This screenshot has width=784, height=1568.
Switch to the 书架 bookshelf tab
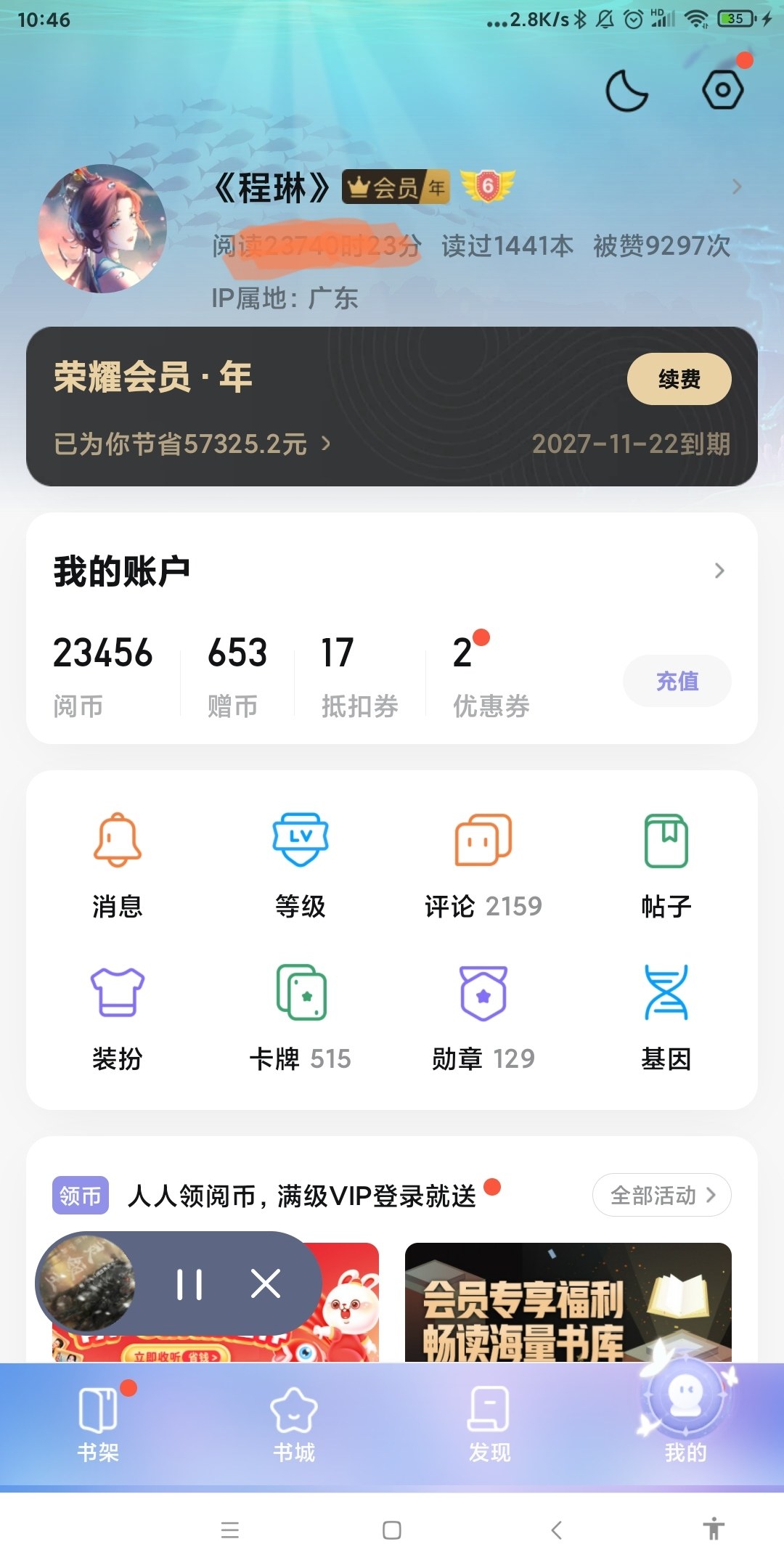click(x=98, y=1424)
